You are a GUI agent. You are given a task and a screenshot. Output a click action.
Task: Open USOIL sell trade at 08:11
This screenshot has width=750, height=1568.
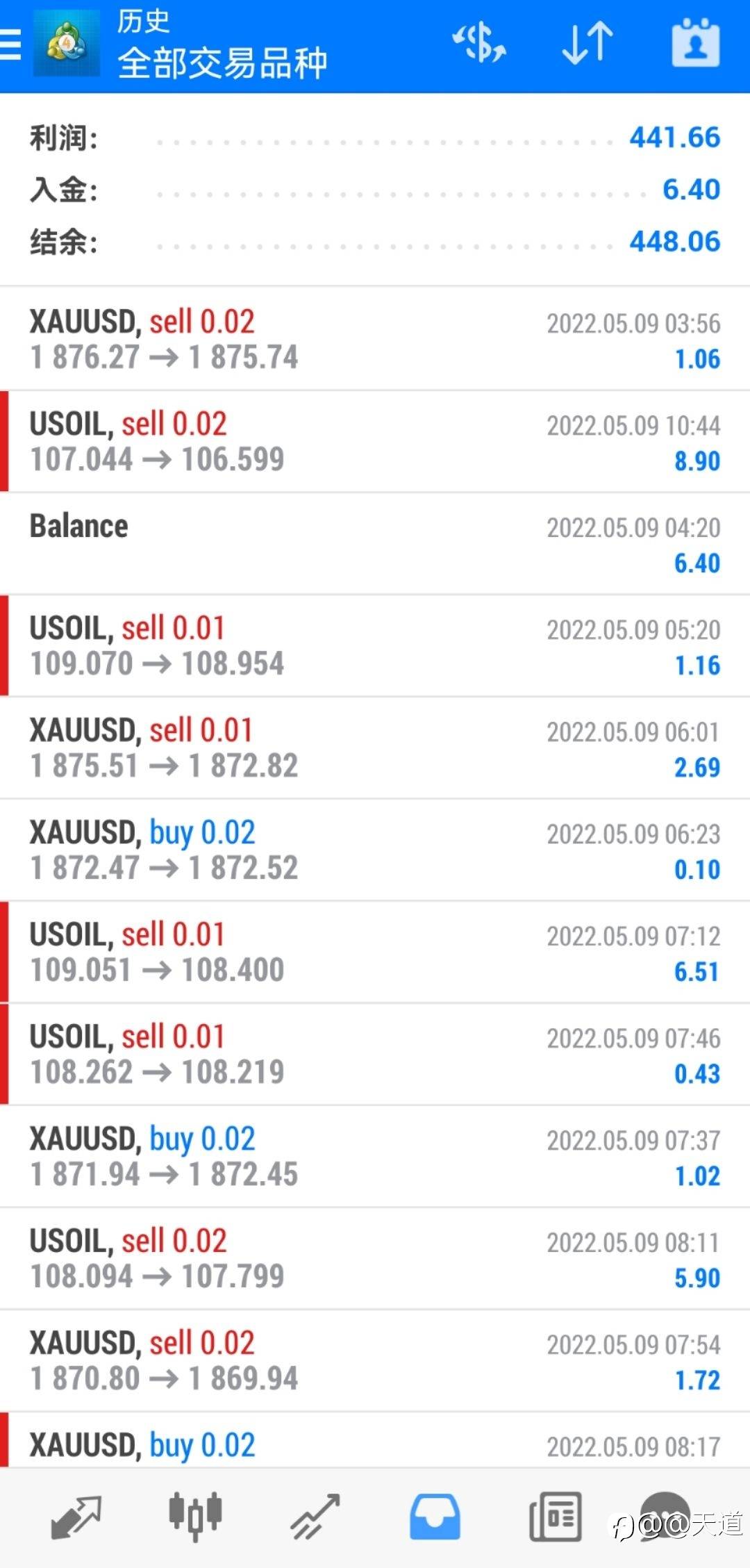coord(375,1259)
